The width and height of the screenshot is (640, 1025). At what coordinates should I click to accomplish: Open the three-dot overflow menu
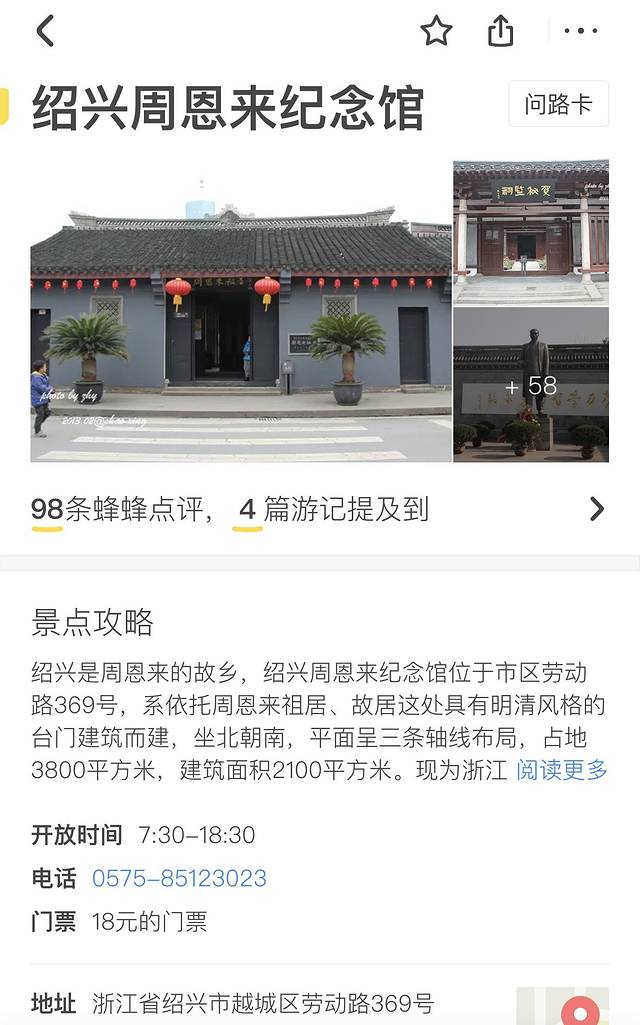pyautogui.click(x=580, y=31)
